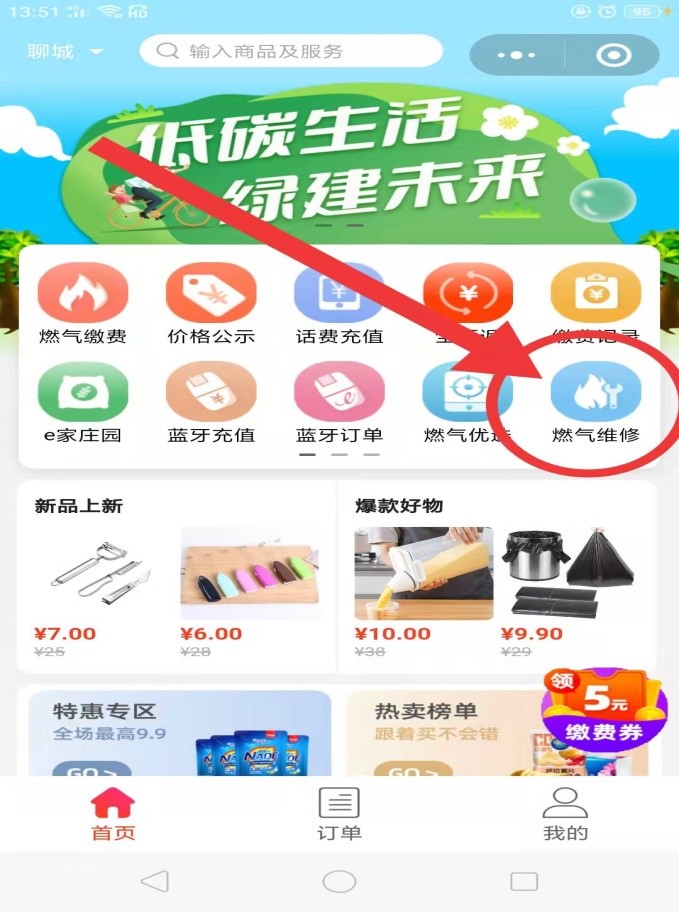This screenshot has width=679, height=912.
Task: Open 蓝牙充值 Bluetooth recharge
Action: pos(211,401)
